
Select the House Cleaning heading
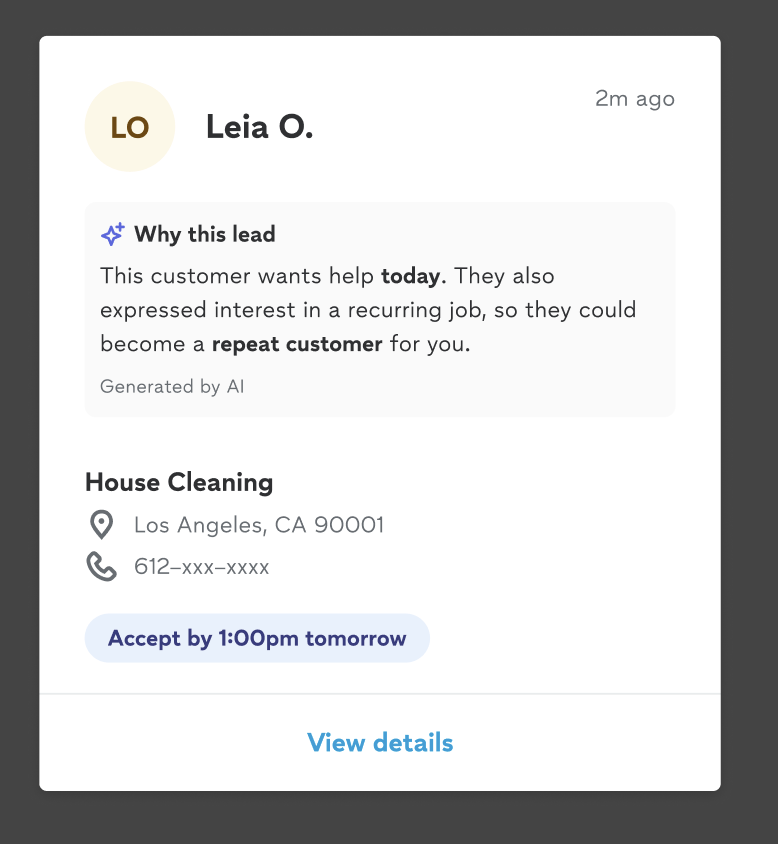(178, 482)
